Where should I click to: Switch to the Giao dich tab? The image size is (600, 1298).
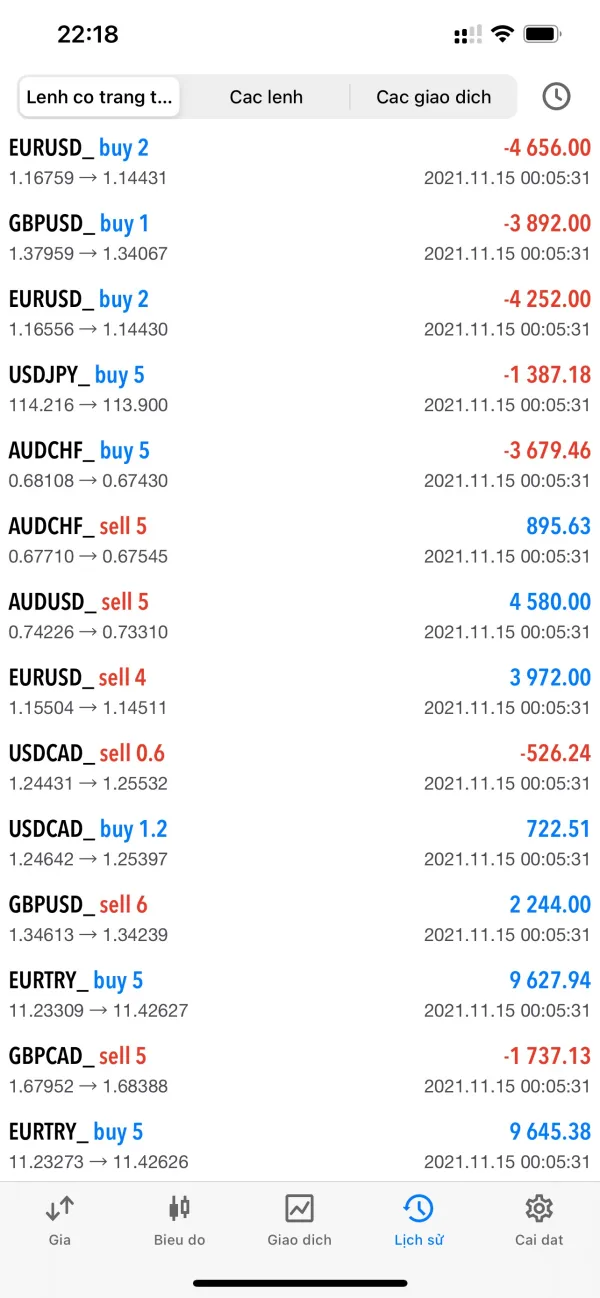(x=300, y=1220)
